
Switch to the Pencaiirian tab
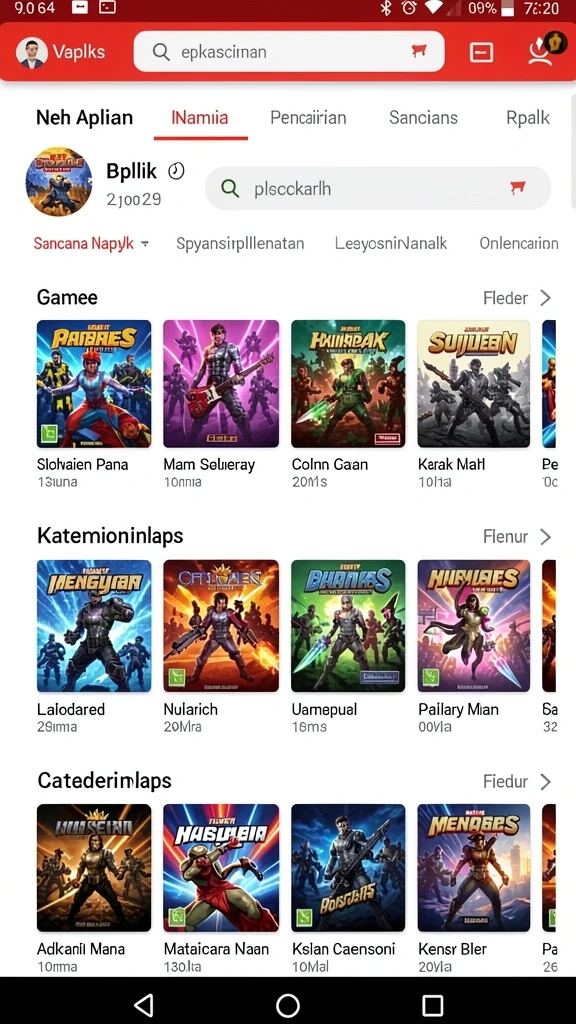click(x=308, y=118)
